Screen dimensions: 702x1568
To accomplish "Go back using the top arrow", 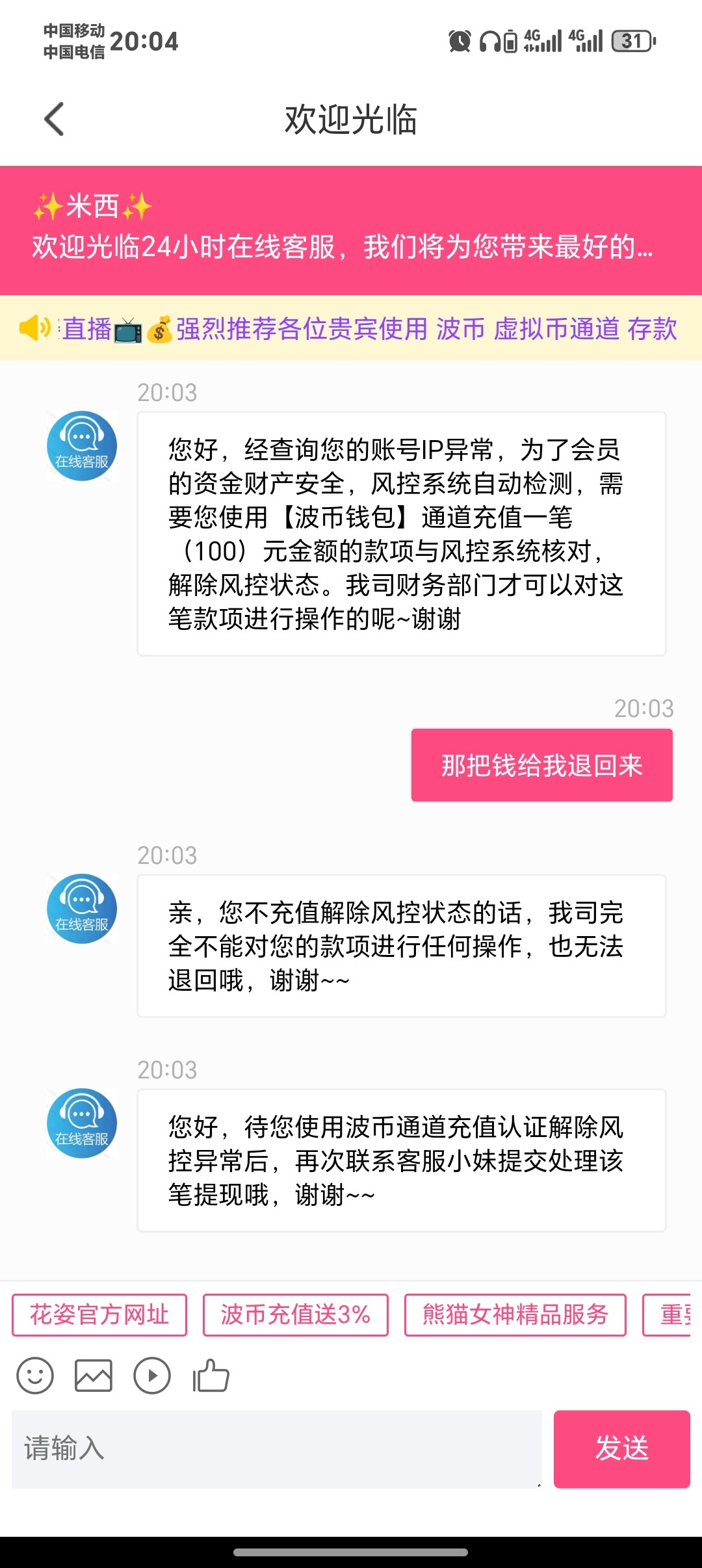I will click(55, 120).
